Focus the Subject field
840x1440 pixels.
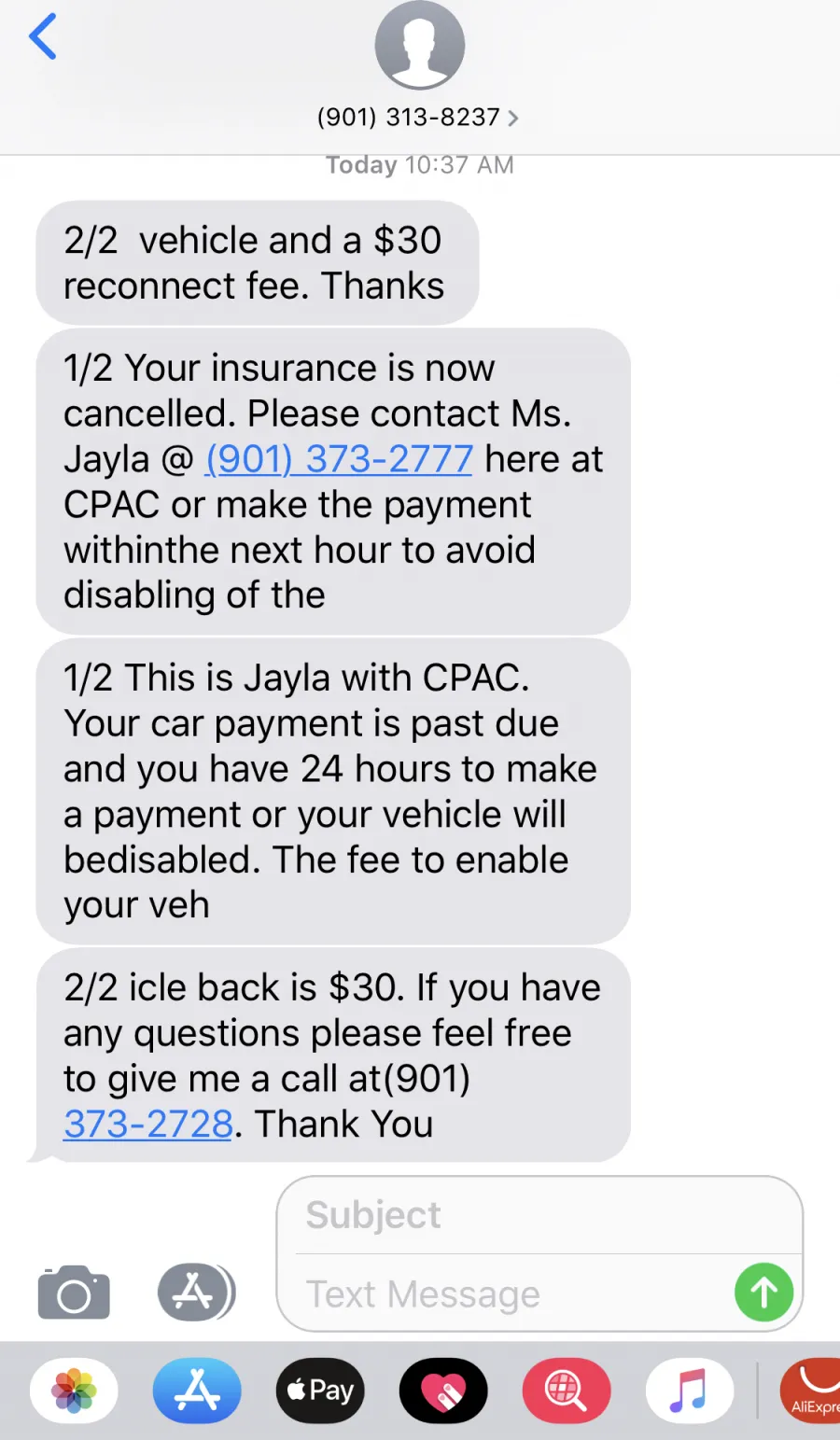point(539,1215)
